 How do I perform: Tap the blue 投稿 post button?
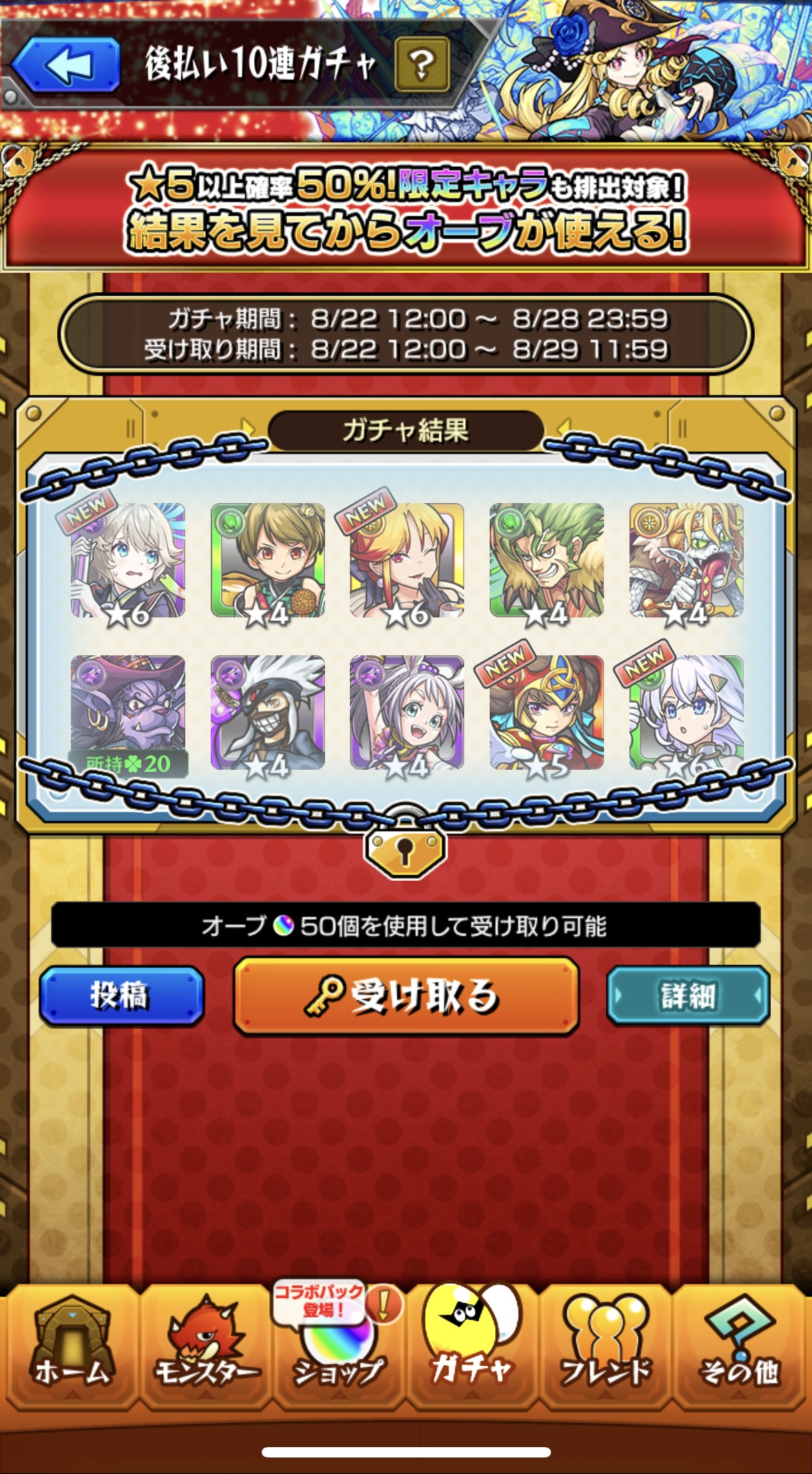121,996
